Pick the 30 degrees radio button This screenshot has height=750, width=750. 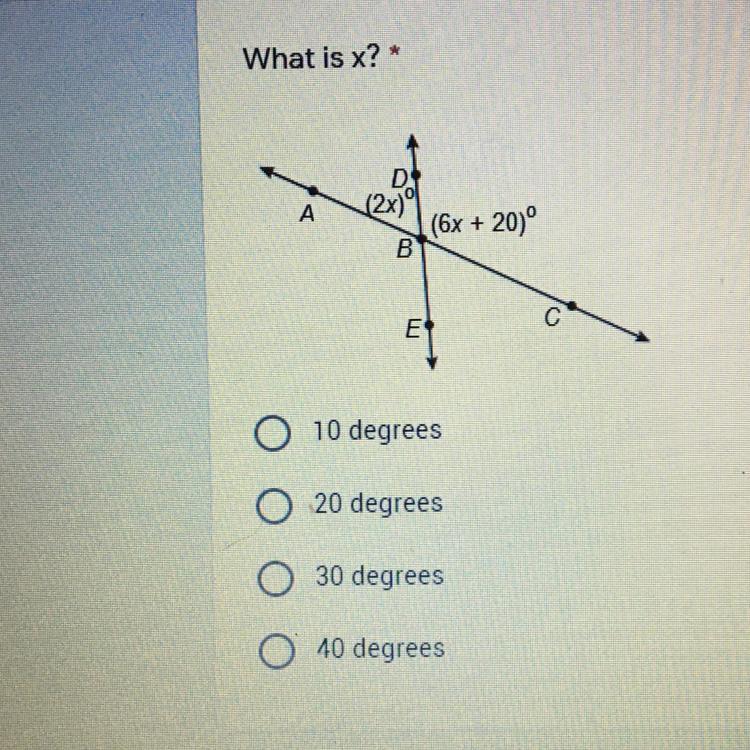275,578
